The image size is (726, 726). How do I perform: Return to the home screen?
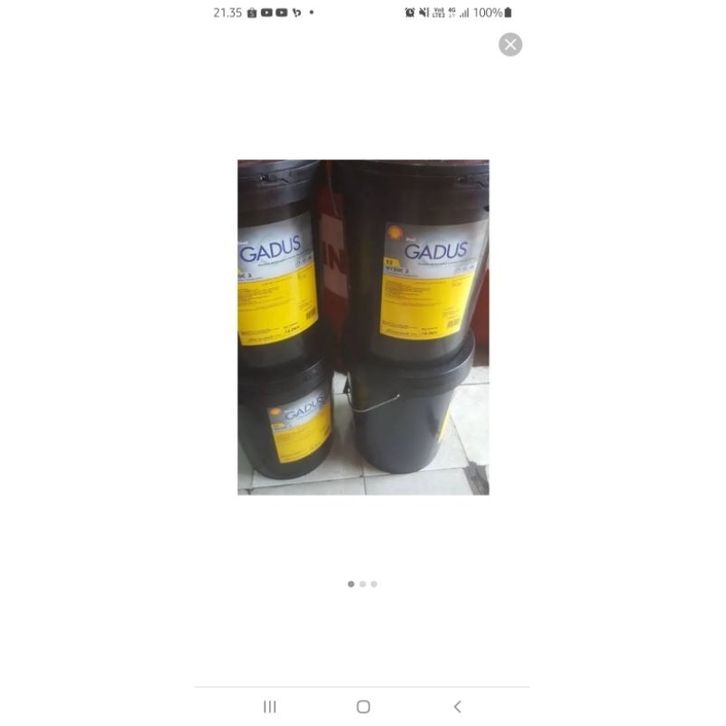(x=363, y=706)
